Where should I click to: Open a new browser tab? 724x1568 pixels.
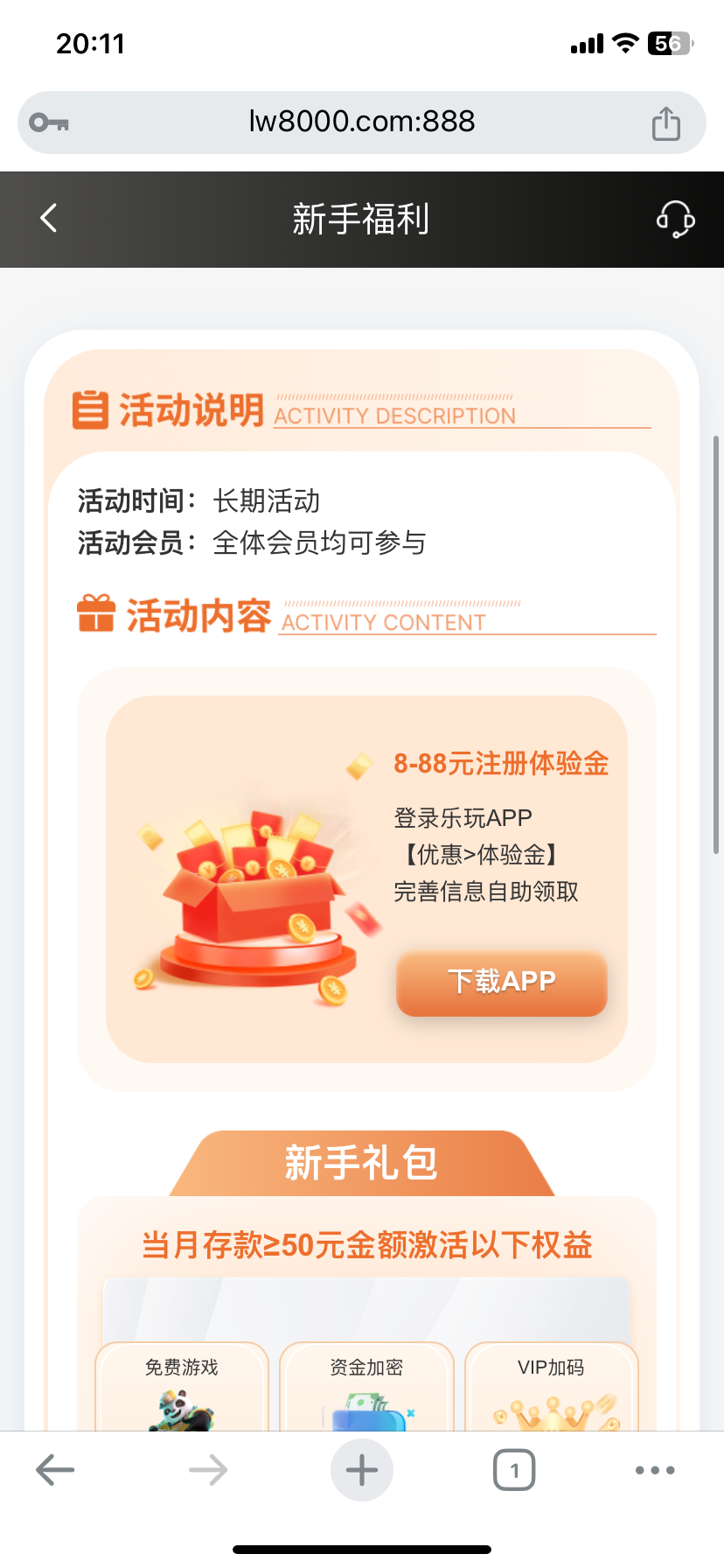tap(361, 1470)
